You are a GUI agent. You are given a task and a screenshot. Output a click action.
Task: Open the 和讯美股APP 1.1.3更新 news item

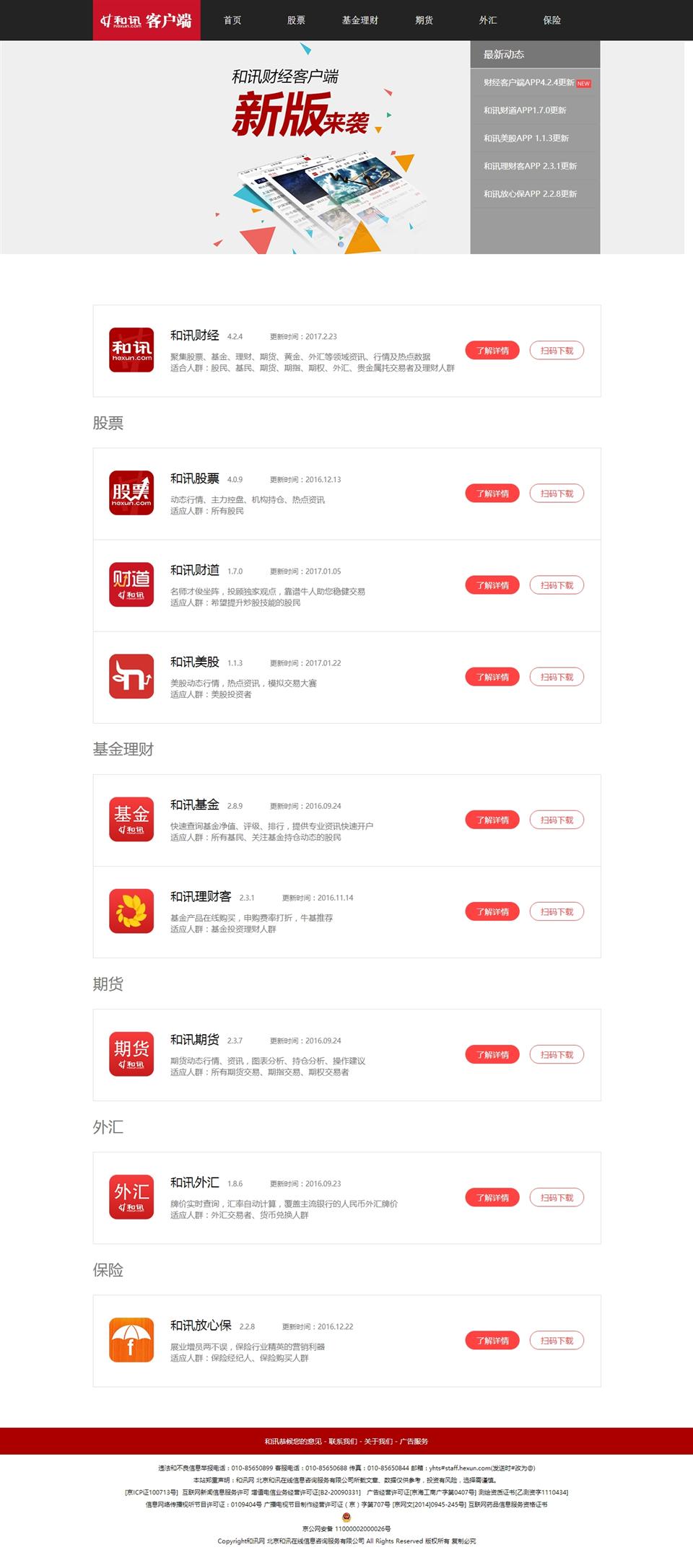(x=526, y=138)
